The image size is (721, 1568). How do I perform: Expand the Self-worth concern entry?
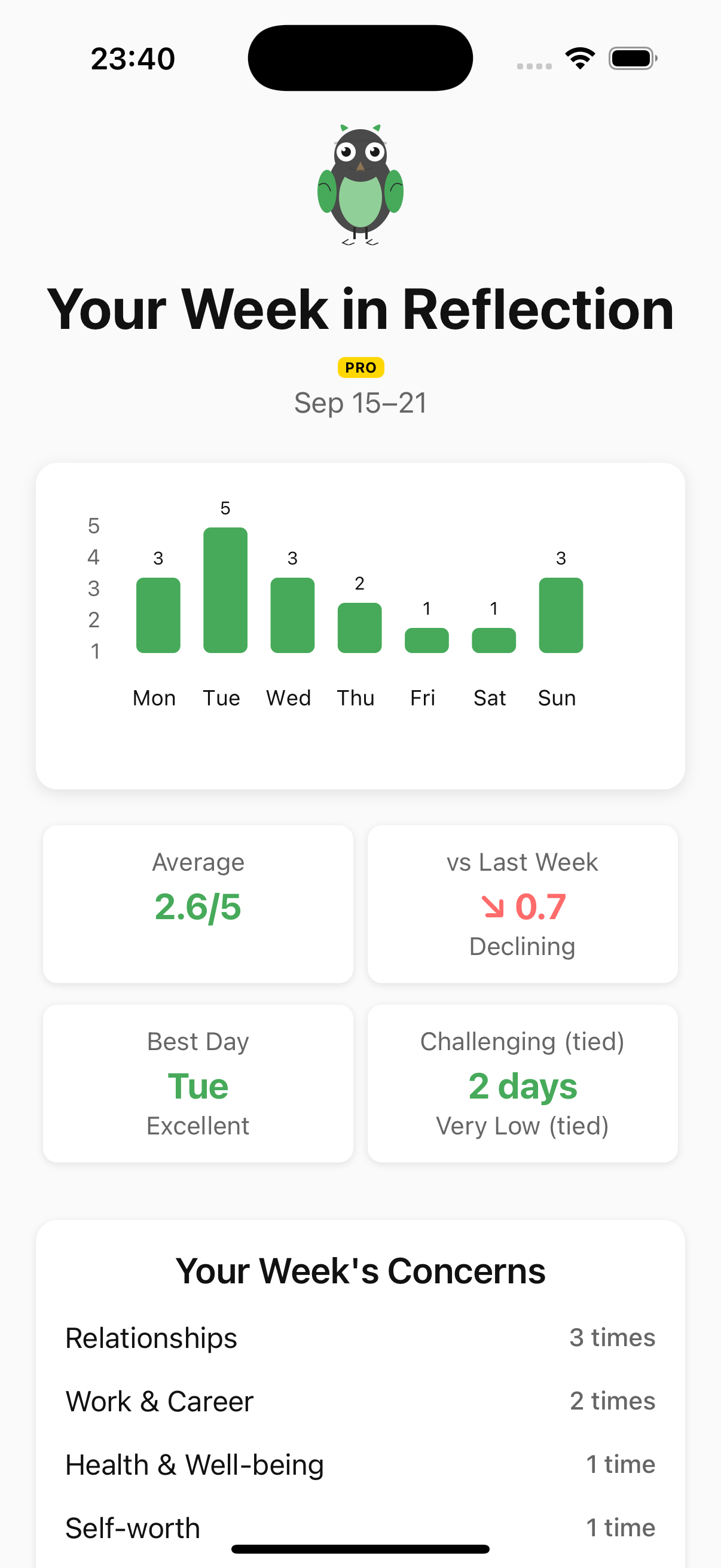(x=361, y=1527)
